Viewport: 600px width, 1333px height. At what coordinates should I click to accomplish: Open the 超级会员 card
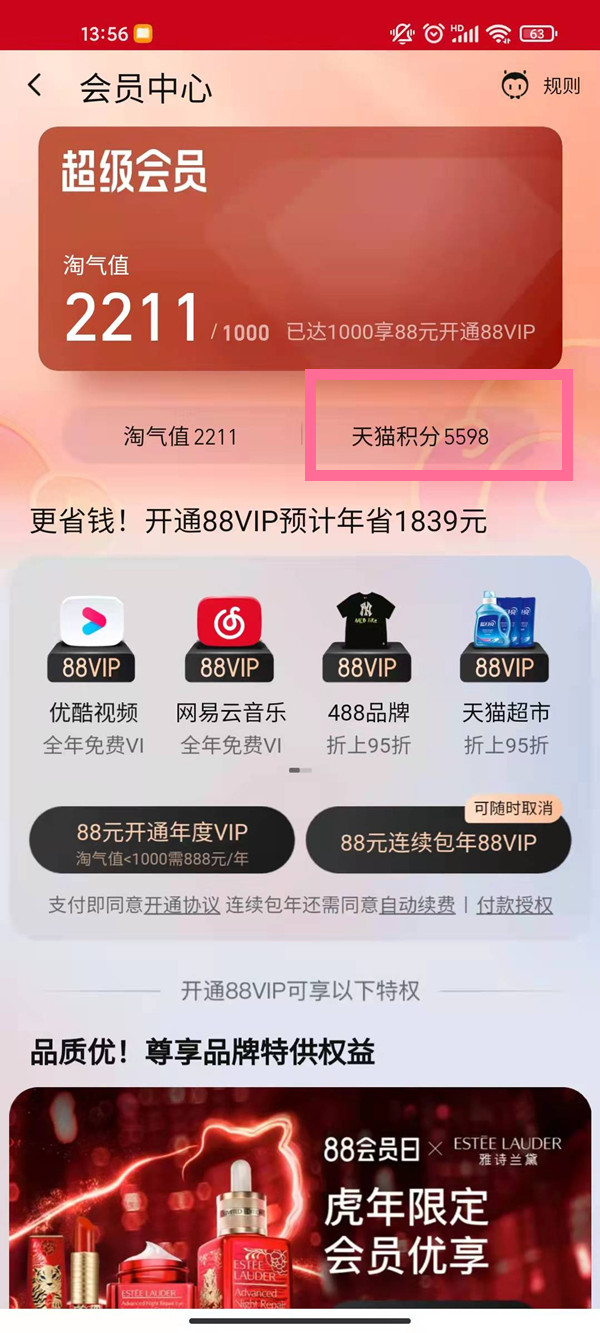pos(300,248)
